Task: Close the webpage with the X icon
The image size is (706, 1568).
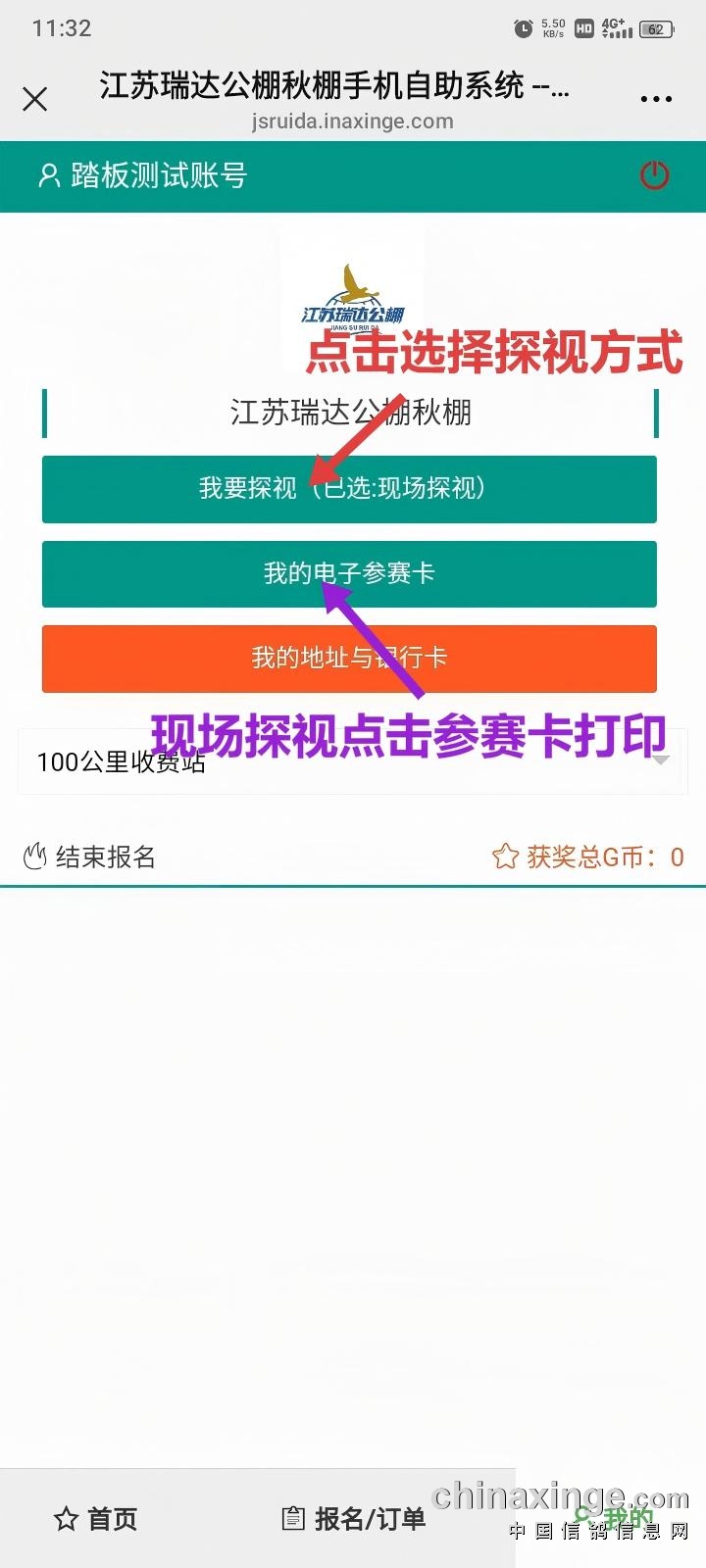Action: (x=35, y=99)
